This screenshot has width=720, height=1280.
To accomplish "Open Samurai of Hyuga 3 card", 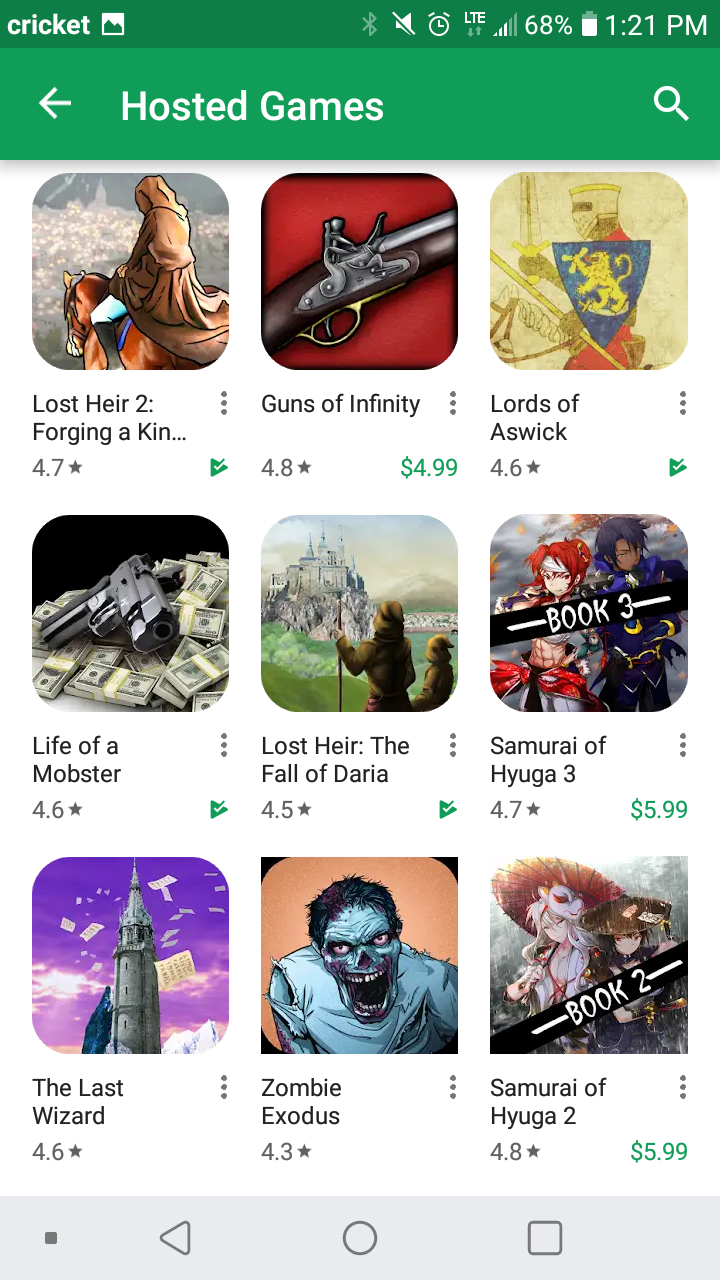I will [x=588, y=614].
